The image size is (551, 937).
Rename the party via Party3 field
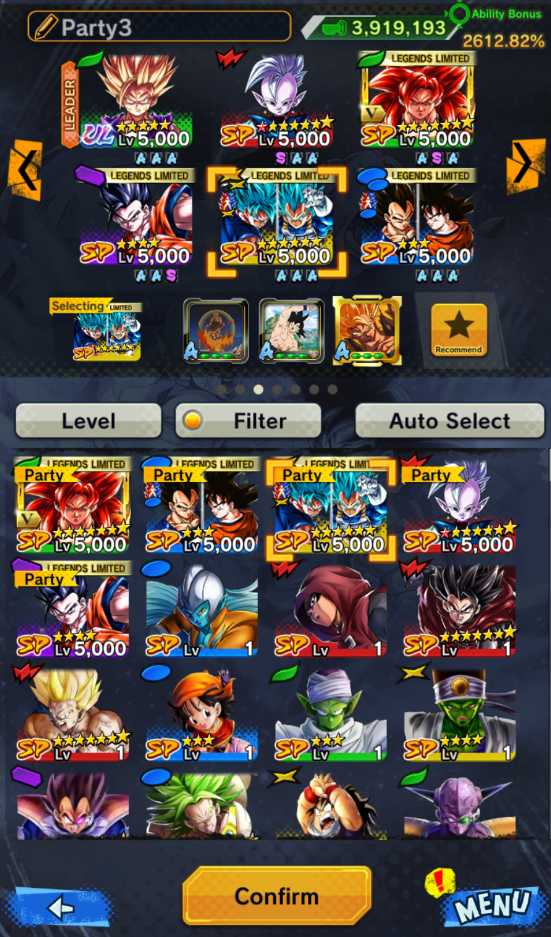[159, 27]
